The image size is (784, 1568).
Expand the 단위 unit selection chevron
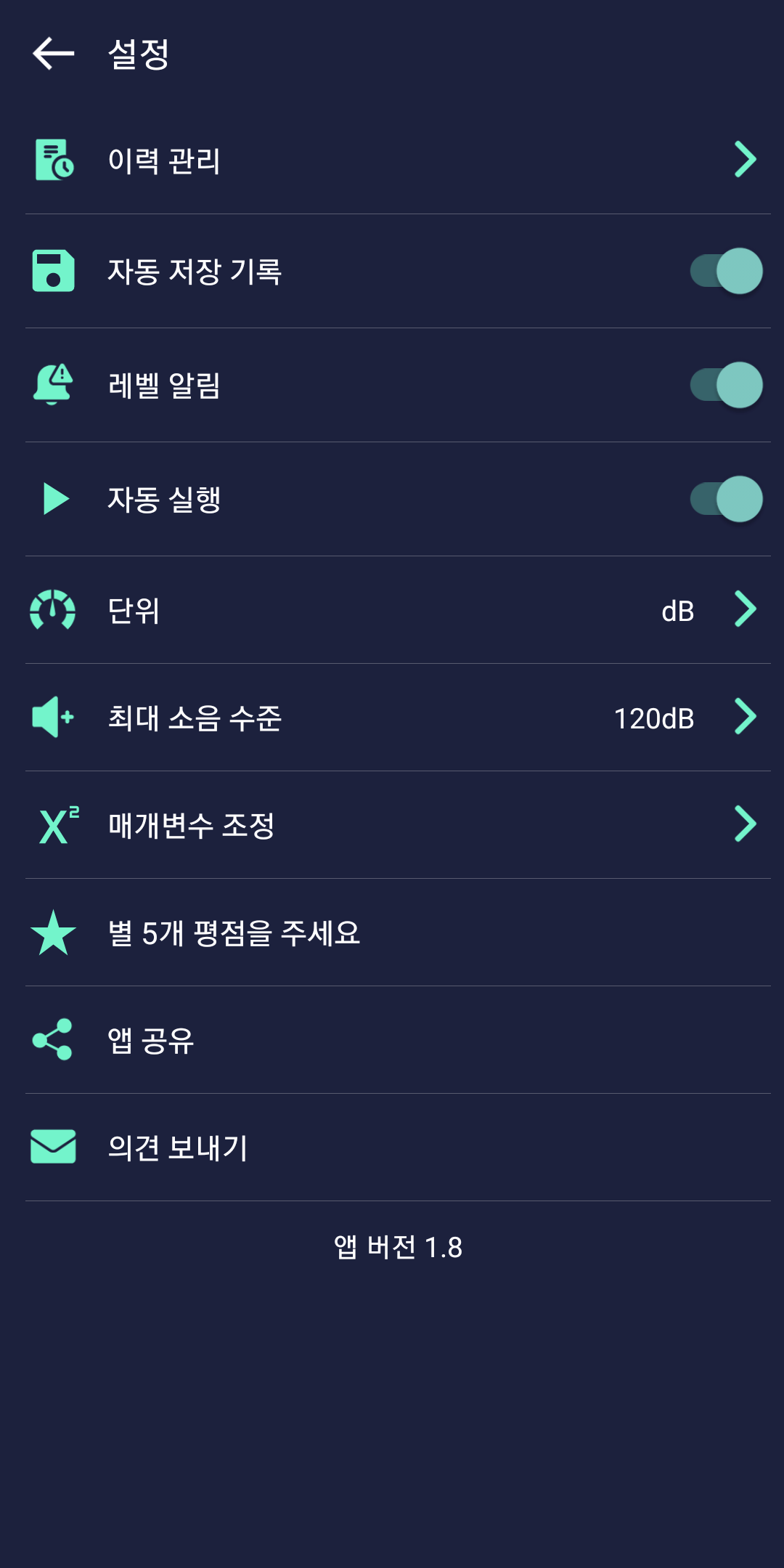click(745, 611)
